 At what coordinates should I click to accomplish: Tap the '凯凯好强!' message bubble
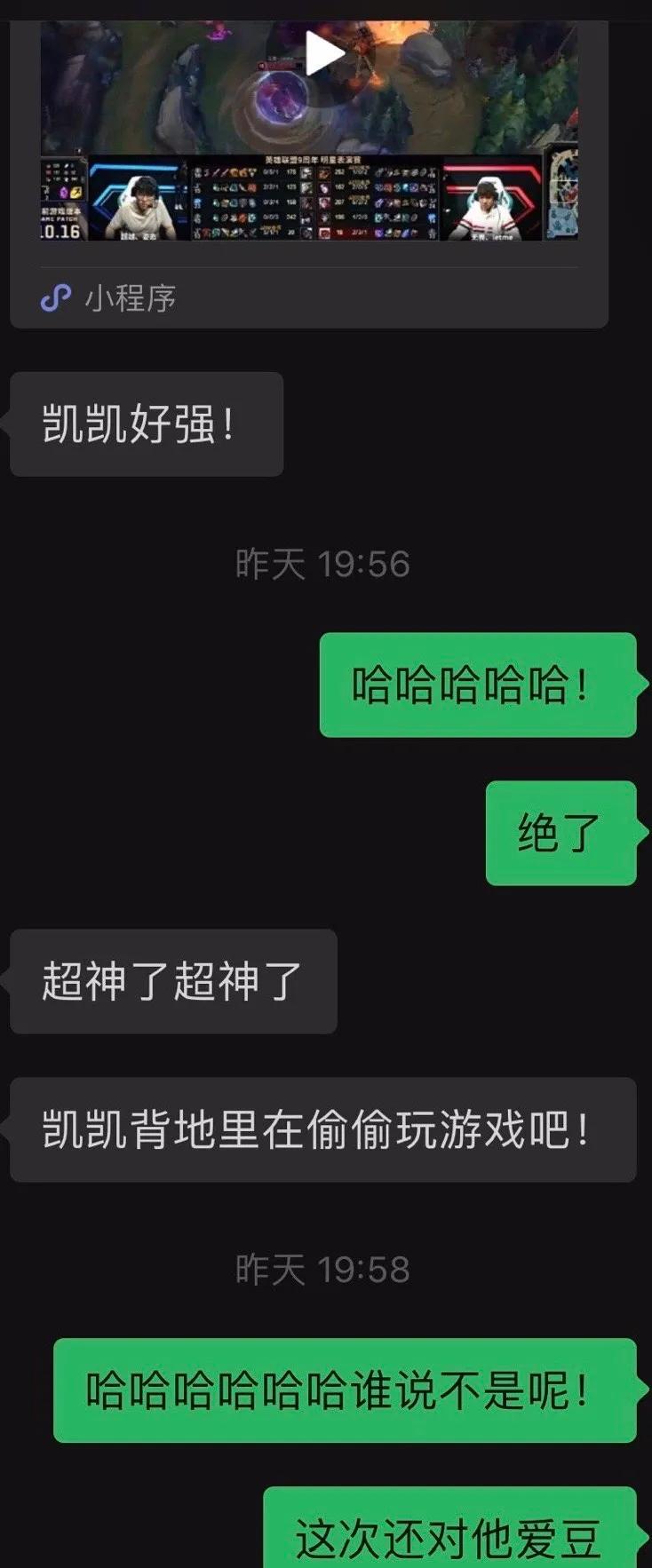[145, 424]
